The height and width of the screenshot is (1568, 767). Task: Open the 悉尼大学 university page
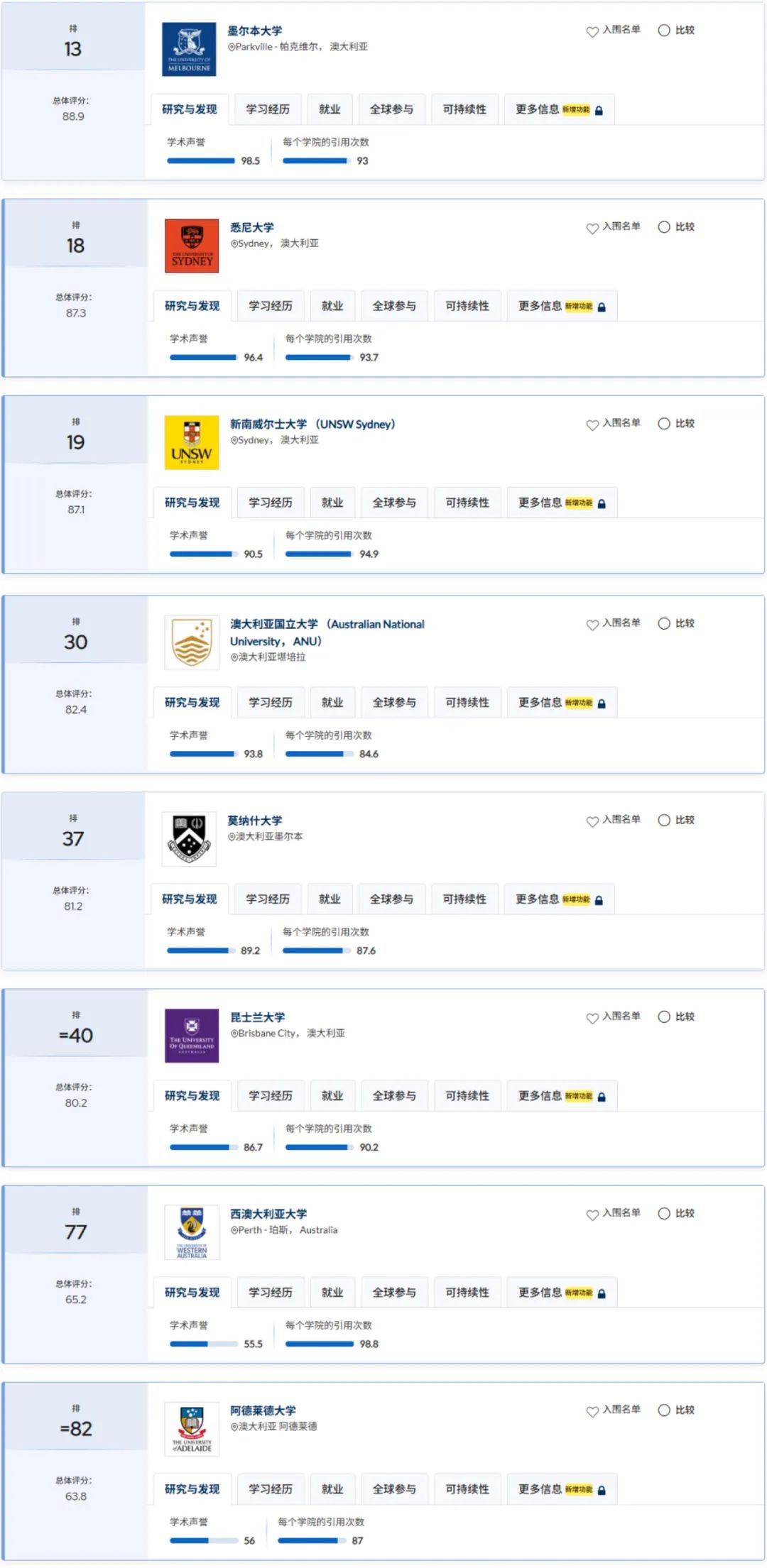point(251,228)
